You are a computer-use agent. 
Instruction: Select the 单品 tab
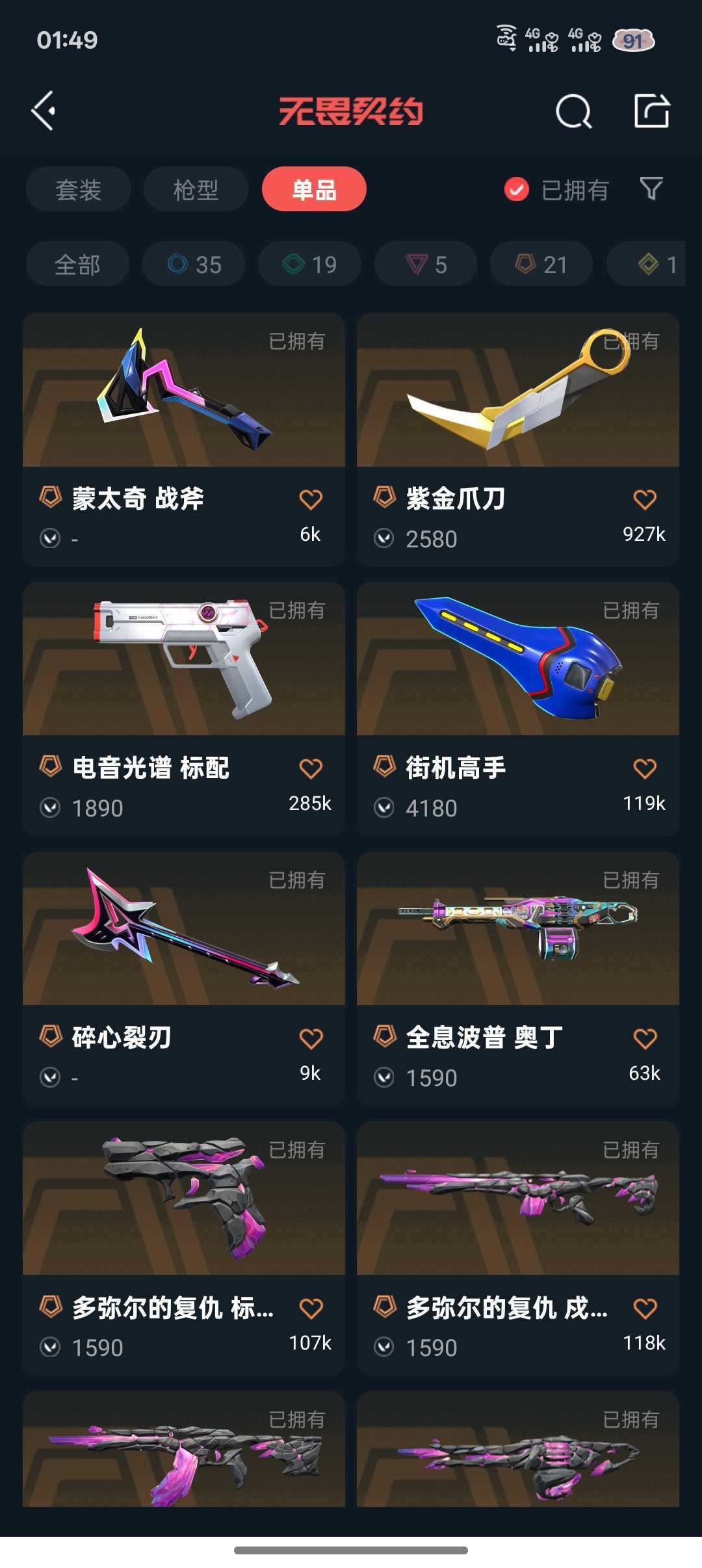(x=314, y=189)
